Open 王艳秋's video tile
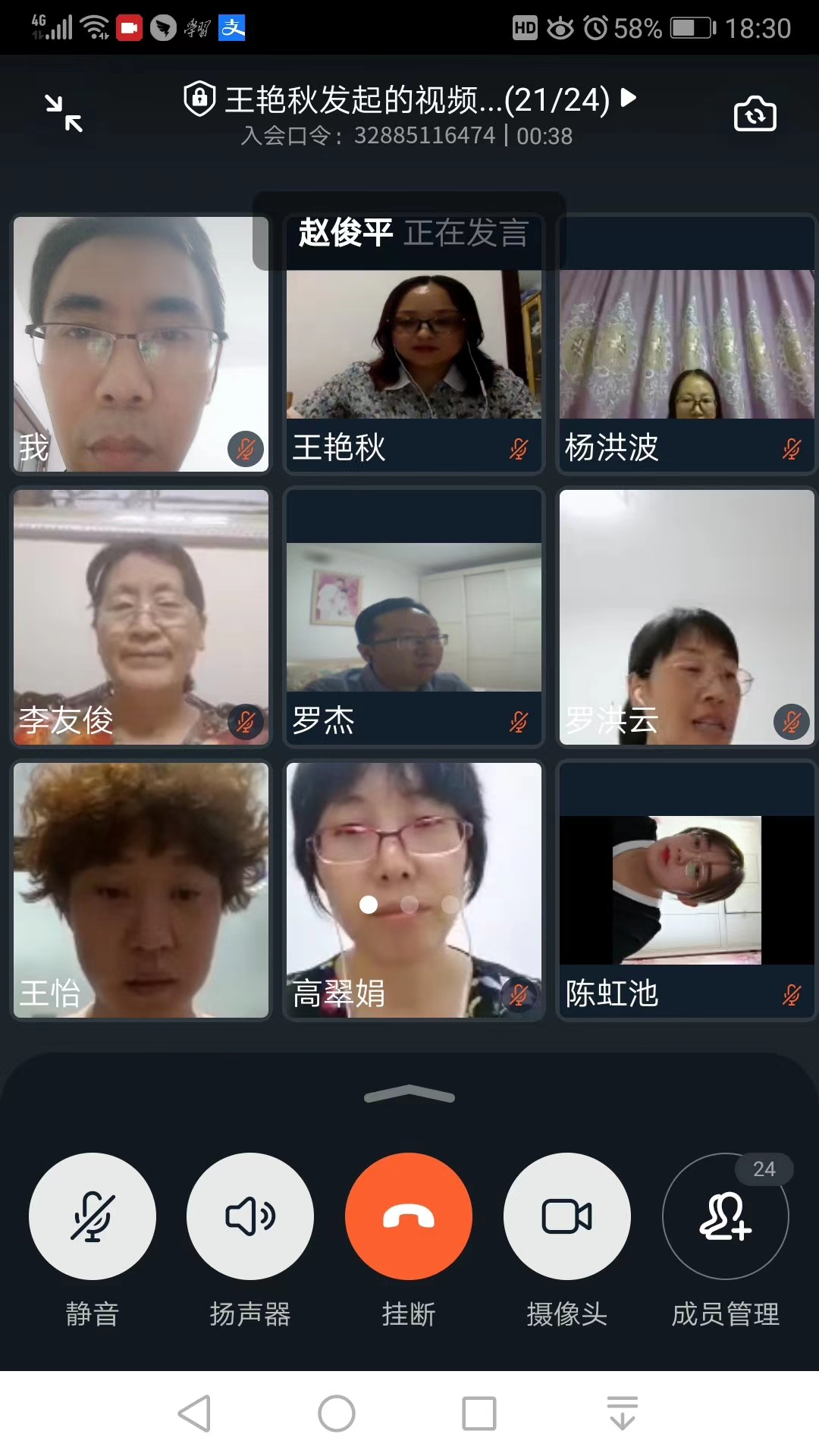 [x=414, y=345]
